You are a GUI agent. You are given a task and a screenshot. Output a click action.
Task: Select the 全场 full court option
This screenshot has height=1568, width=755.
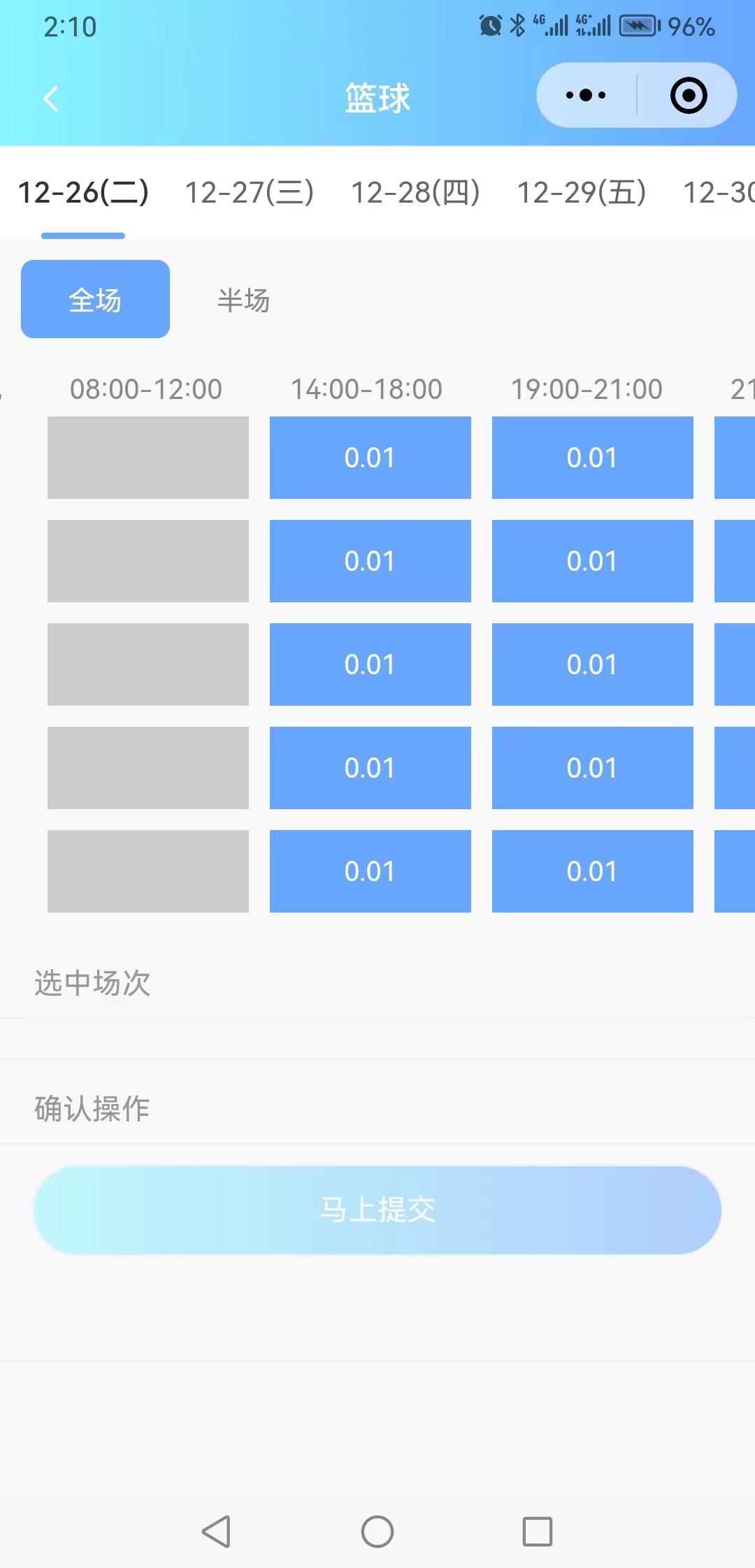coord(95,299)
